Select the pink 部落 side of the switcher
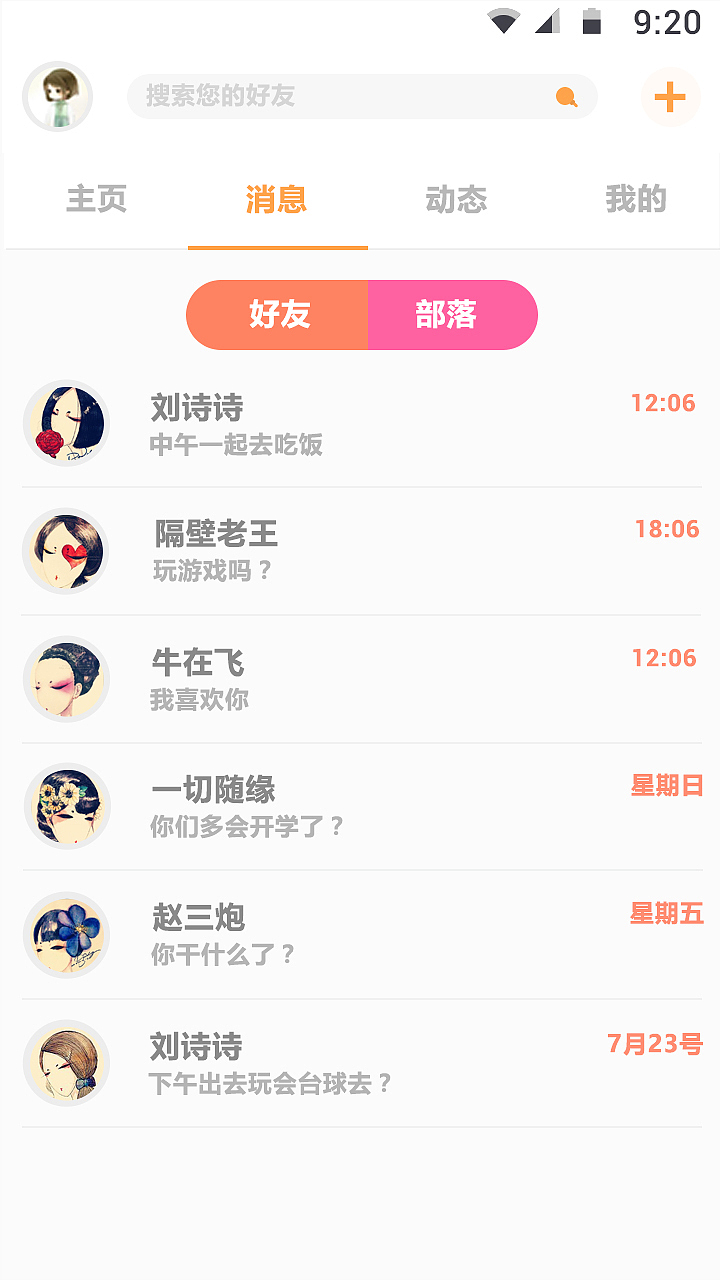720x1284 pixels. click(450, 314)
